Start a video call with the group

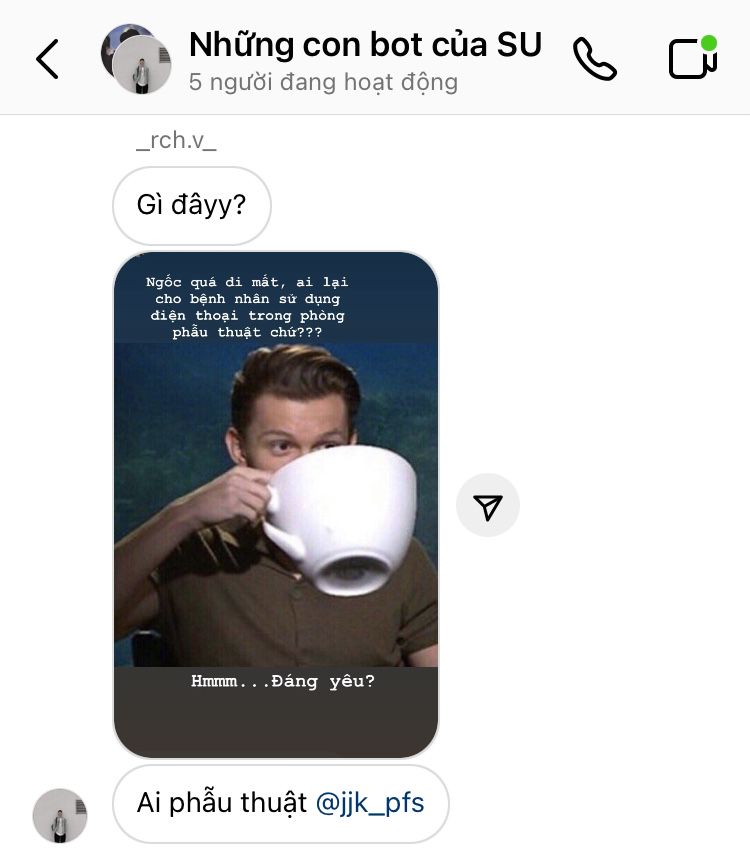[692, 58]
